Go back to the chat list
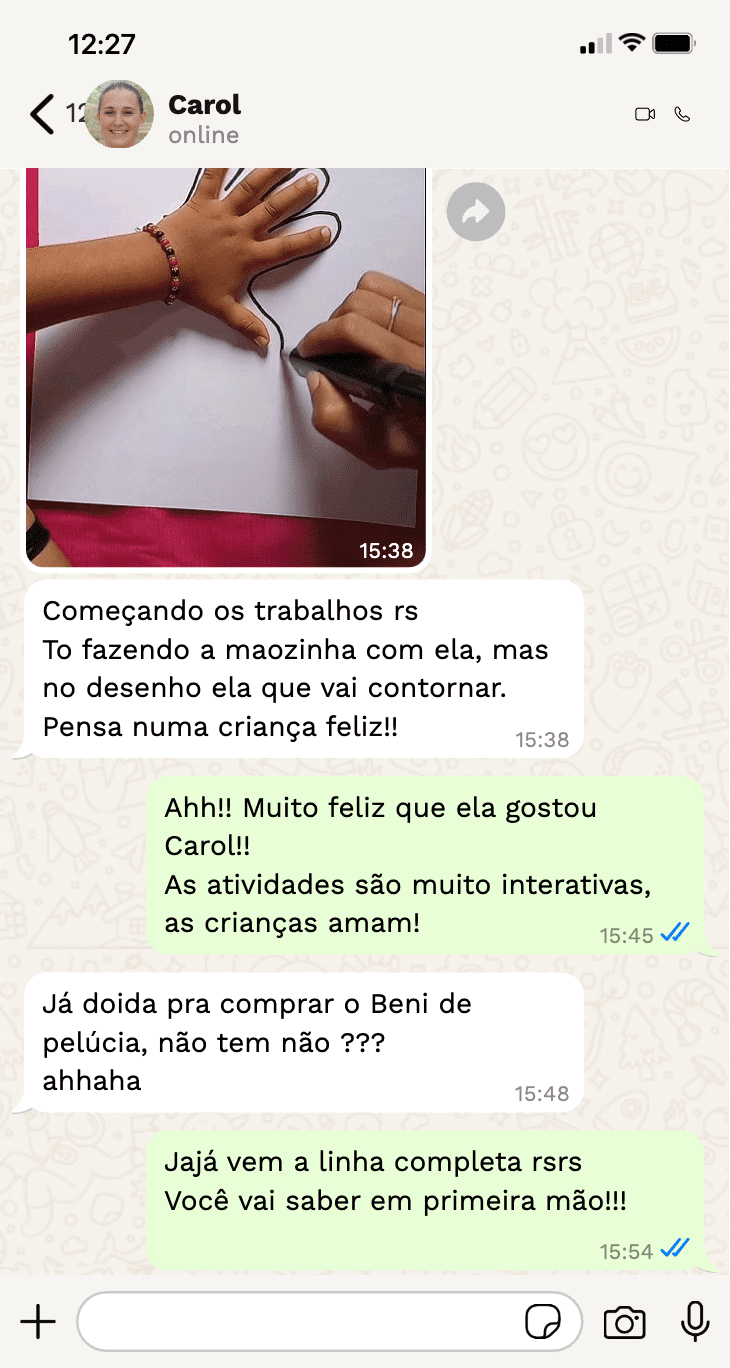Viewport: 730px width, 1368px height. click(x=42, y=114)
